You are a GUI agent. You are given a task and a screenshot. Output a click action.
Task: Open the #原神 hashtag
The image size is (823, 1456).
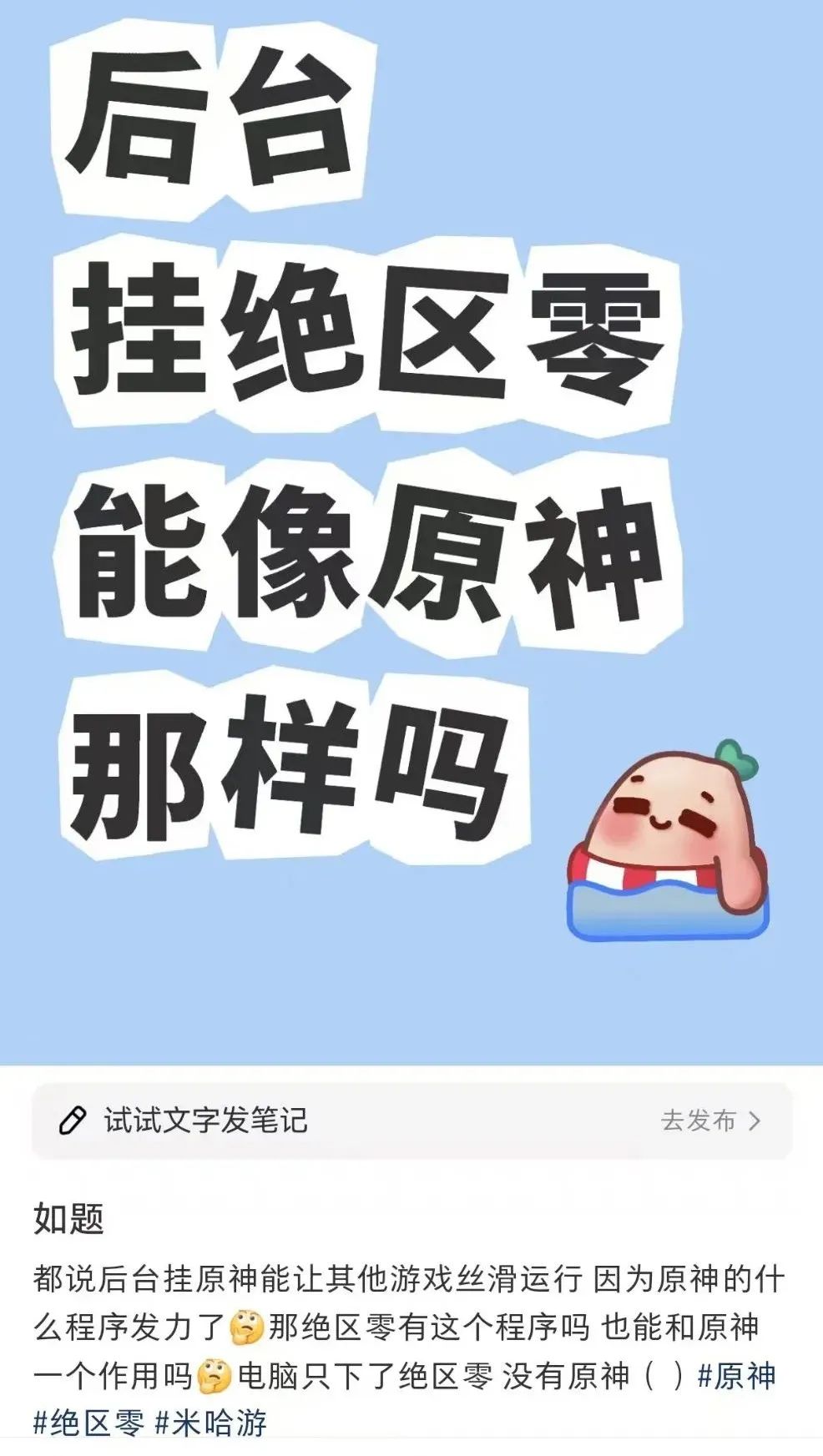(x=736, y=1376)
